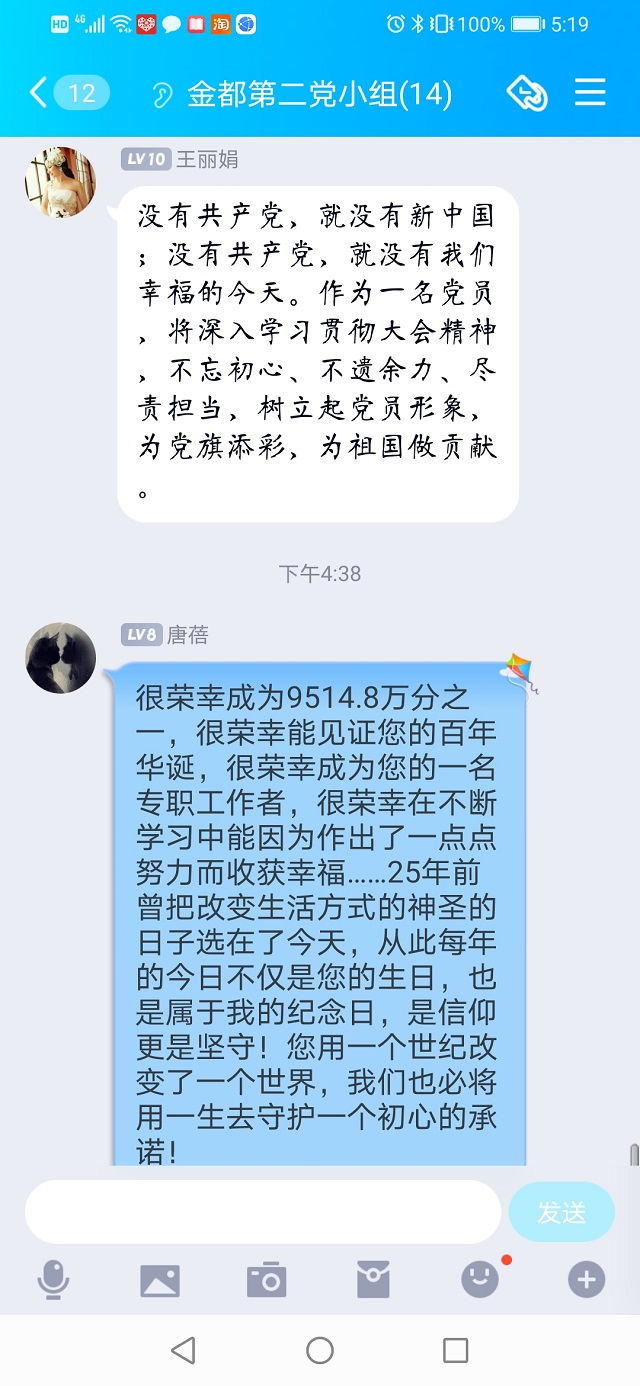The image size is (640, 1386).
Task: Open the photo gallery picker
Action: [x=160, y=1281]
